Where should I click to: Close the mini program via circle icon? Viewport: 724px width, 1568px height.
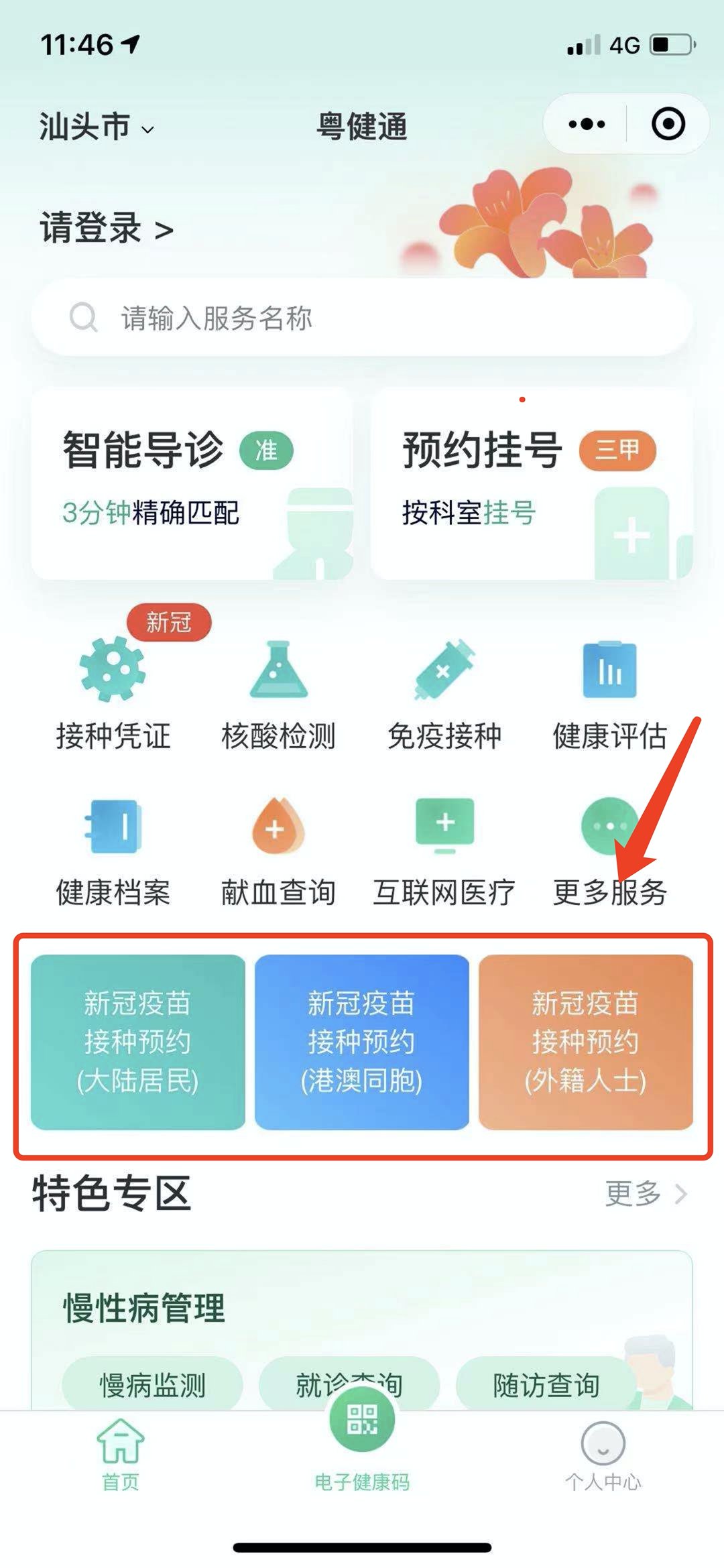coord(668,124)
